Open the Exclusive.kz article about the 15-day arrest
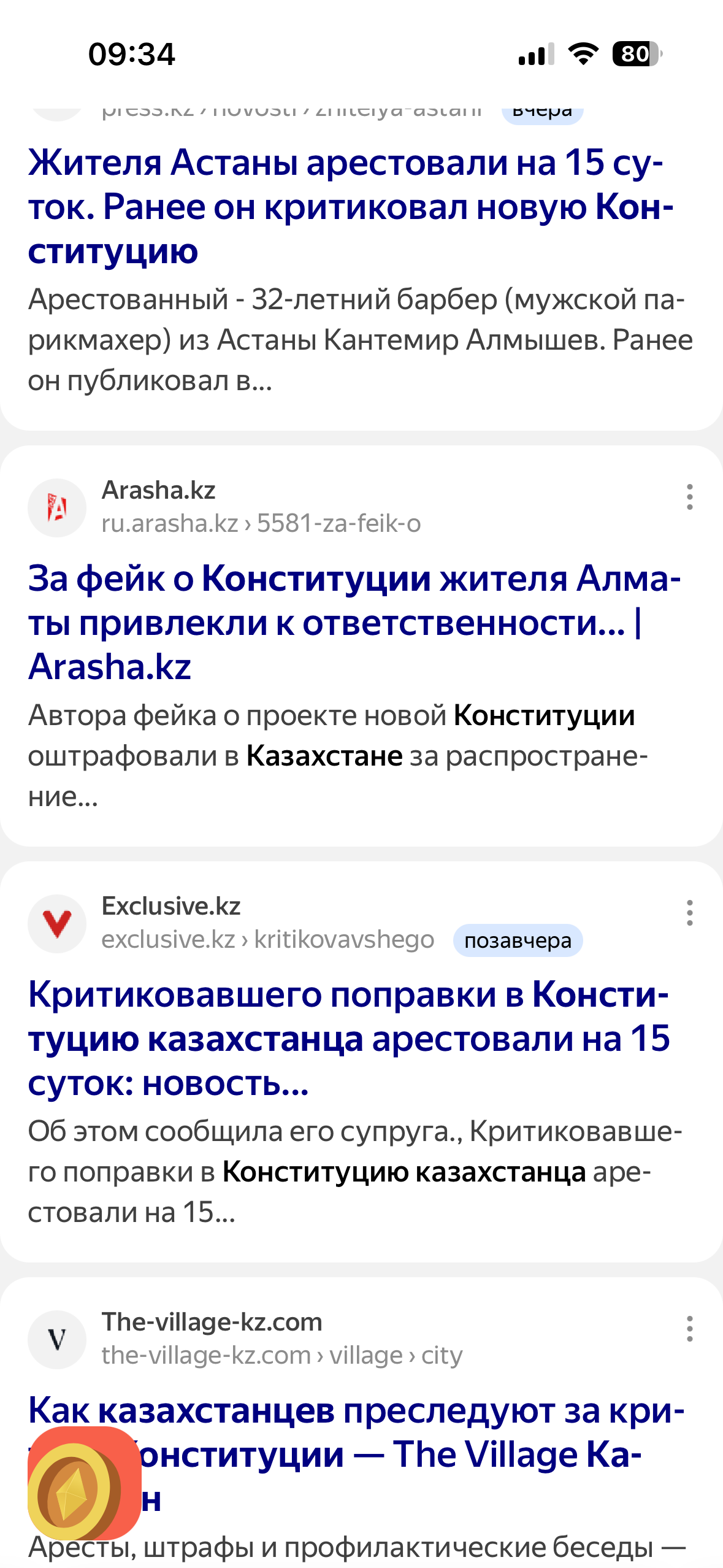Screen dimensions: 723x1568 350,1038
